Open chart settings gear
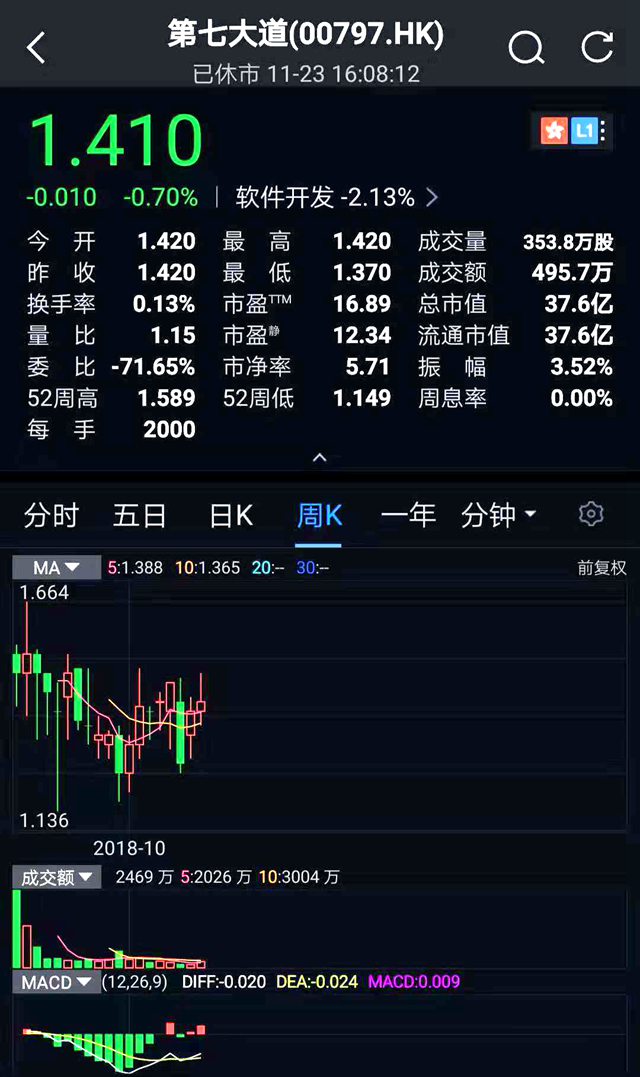The width and height of the screenshot is (640, 1077). [x=591, y=514]
